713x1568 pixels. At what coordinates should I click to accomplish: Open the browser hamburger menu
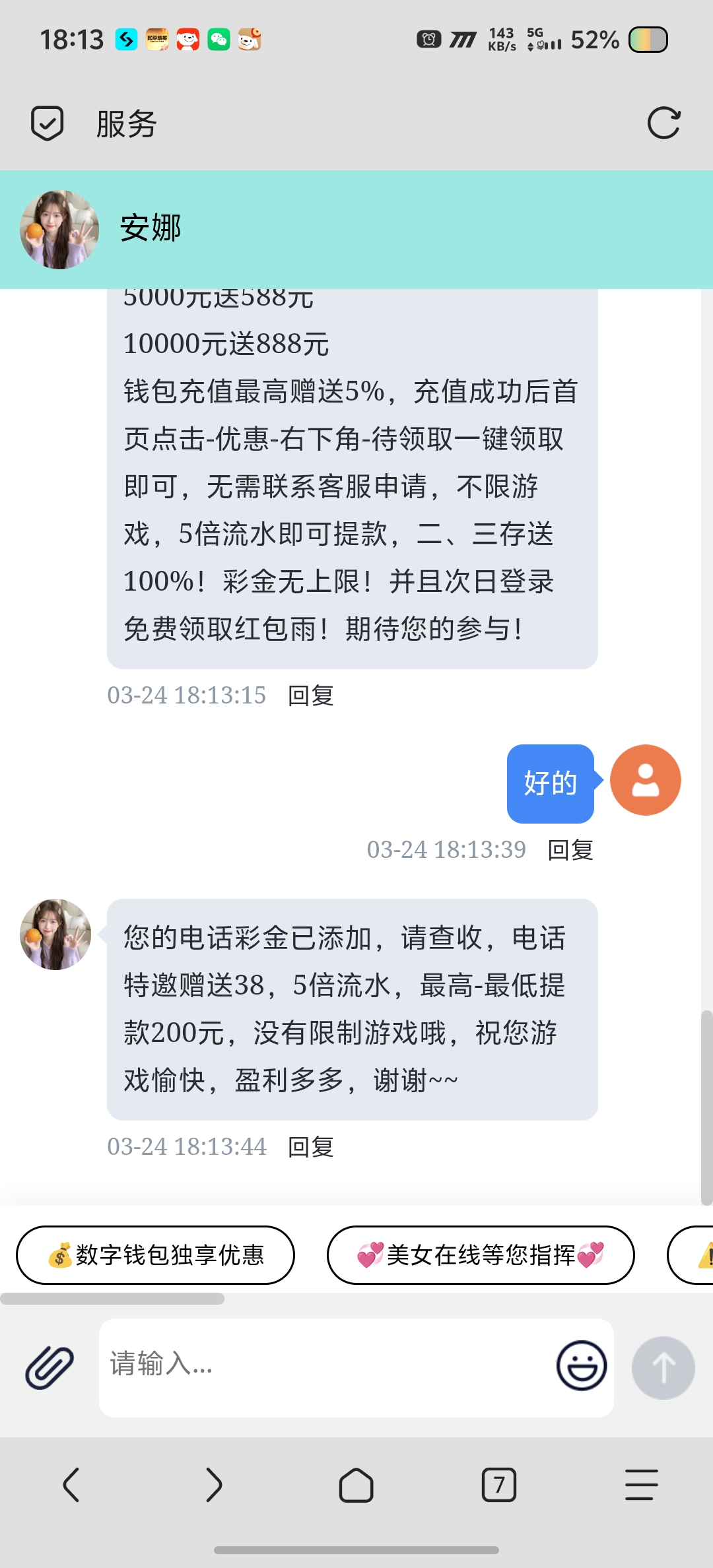pyautogui.click(x=642, y=1485)
